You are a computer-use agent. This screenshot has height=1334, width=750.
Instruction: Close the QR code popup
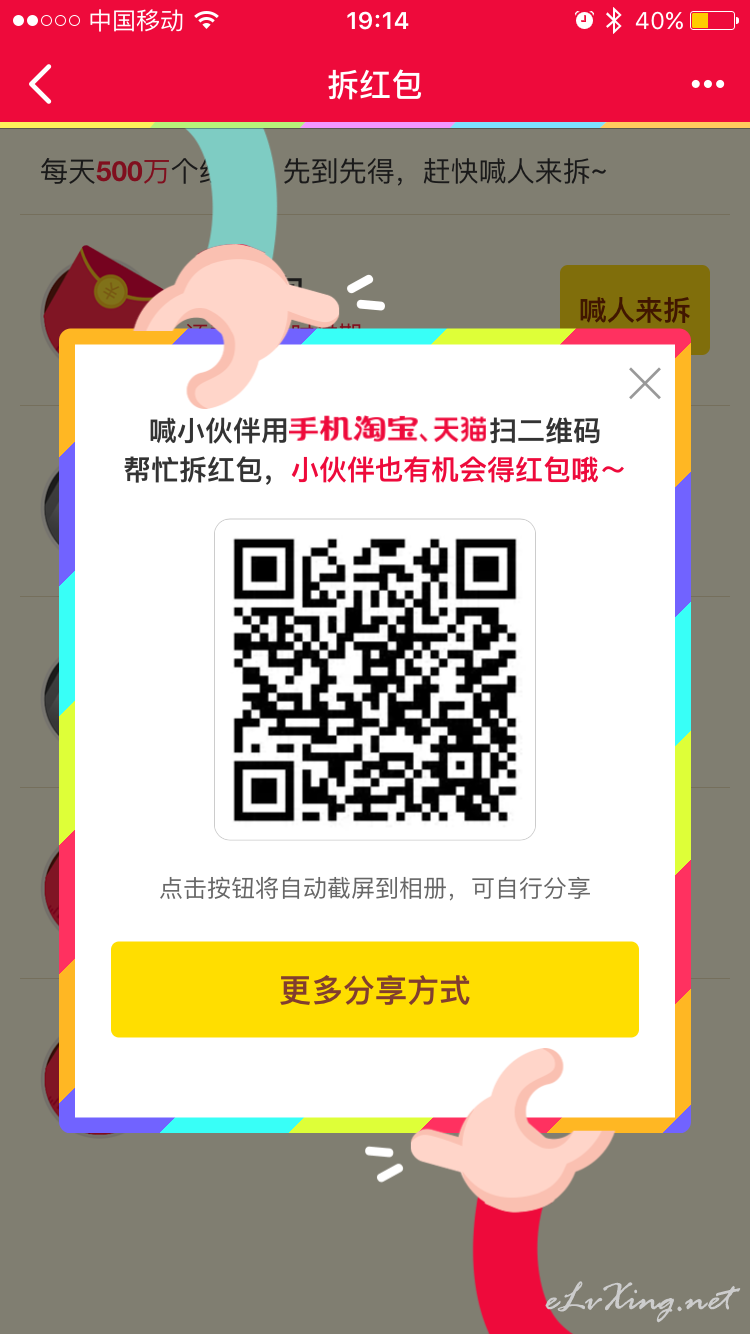[x=645, y=383]
